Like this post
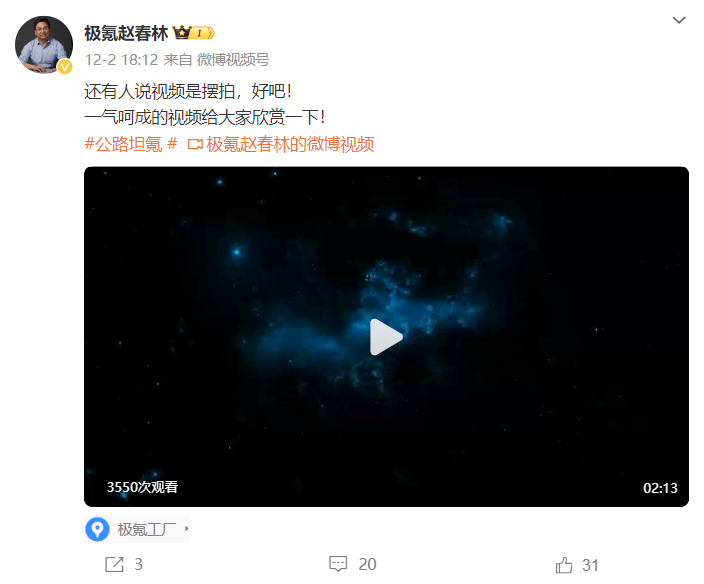This screenshot has width=704, height=584. (577, 564)
